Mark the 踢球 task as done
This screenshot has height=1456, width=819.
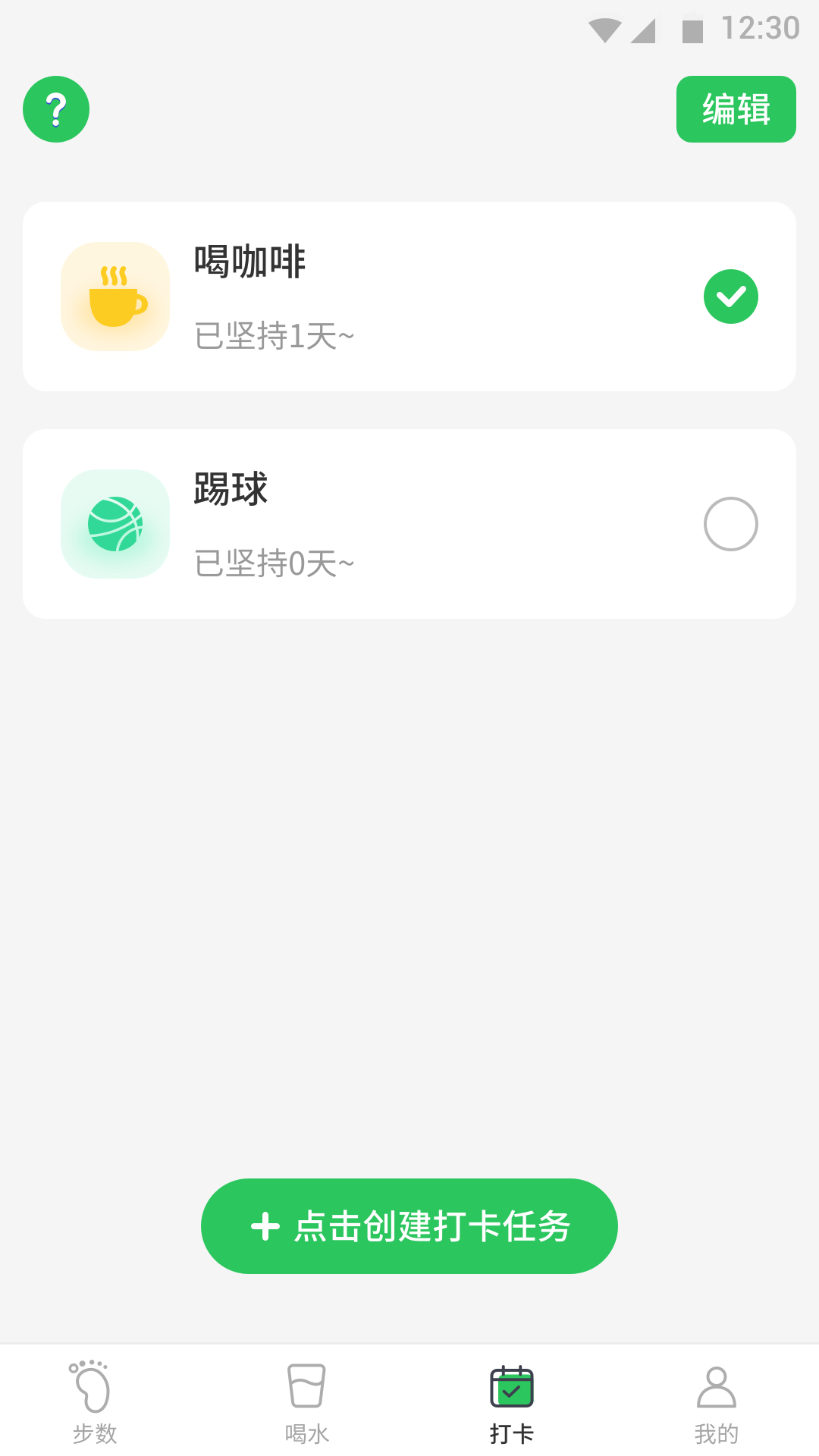[x=730, y=522]
